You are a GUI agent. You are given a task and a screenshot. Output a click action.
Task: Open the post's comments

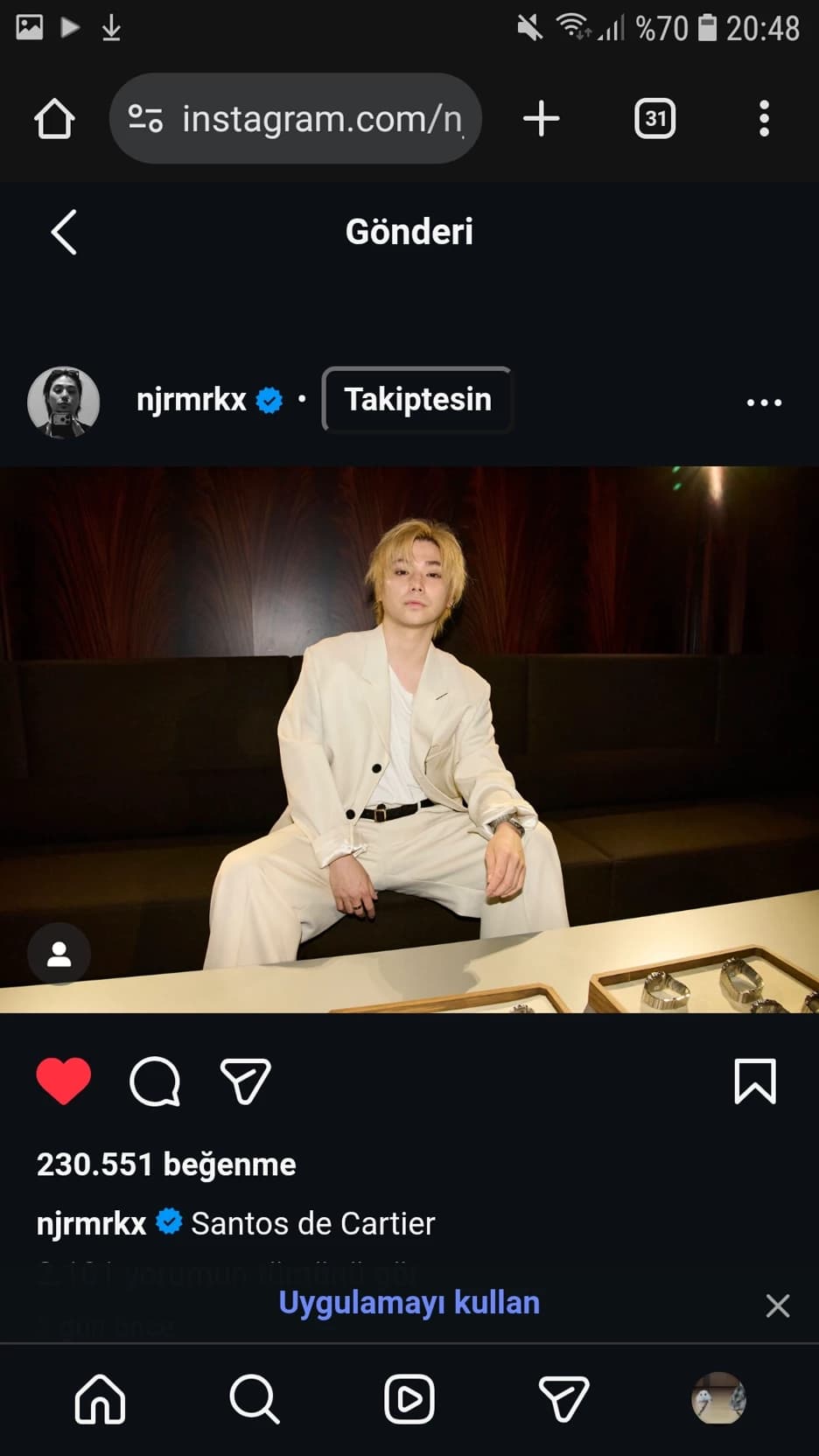pos(155,1081)
